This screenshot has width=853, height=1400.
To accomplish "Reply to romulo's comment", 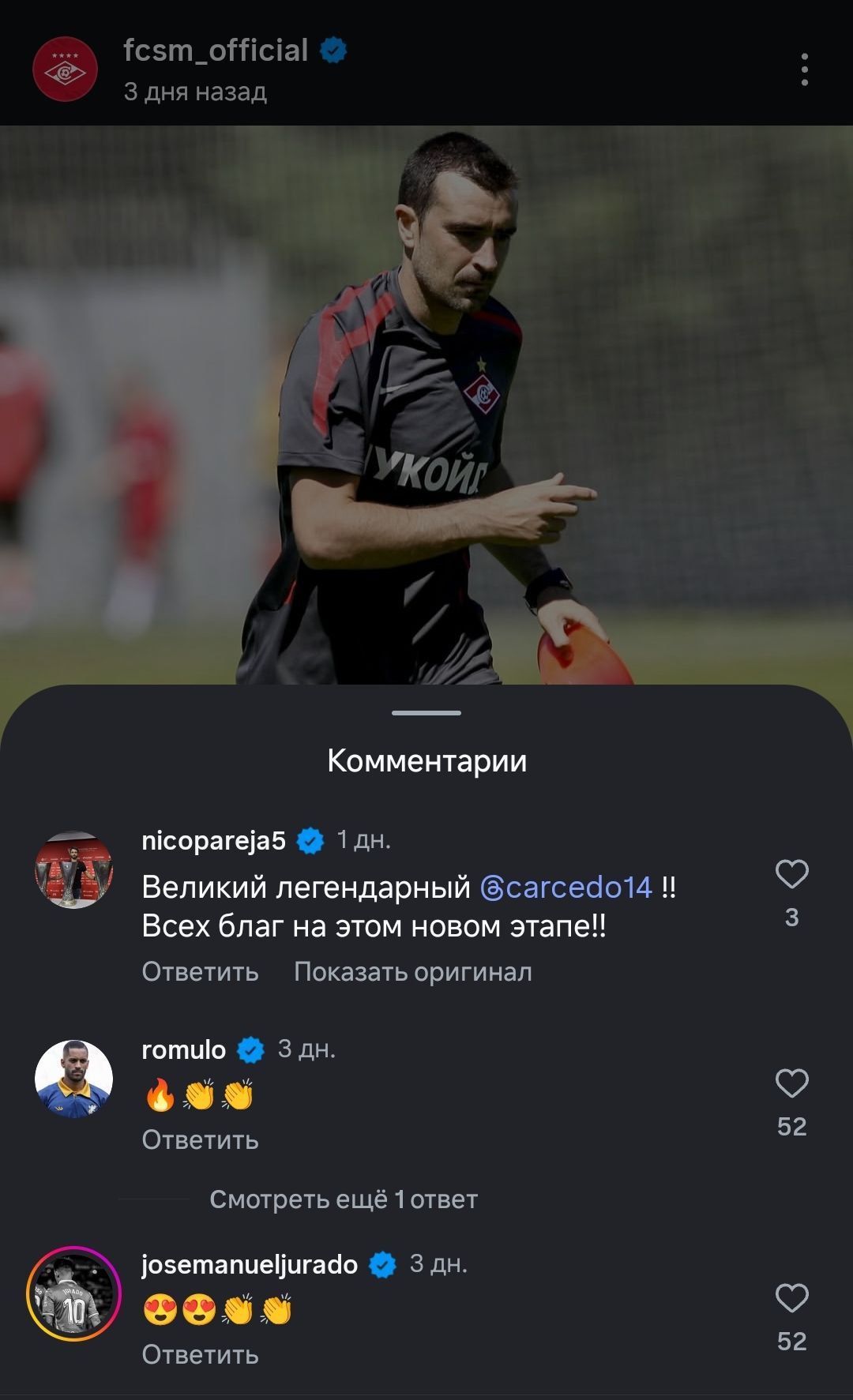I will [x=200, y=1139].
